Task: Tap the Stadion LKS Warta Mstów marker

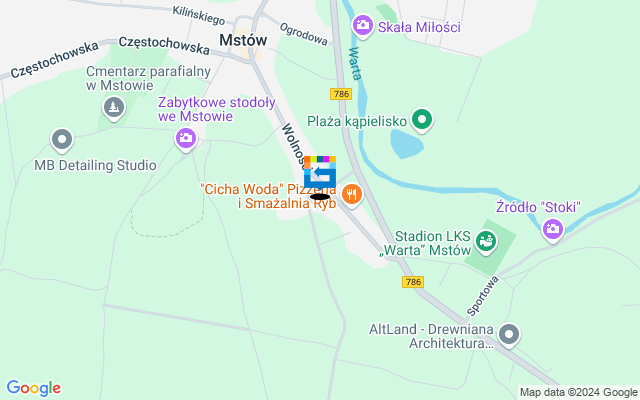Action: (486, 239)
